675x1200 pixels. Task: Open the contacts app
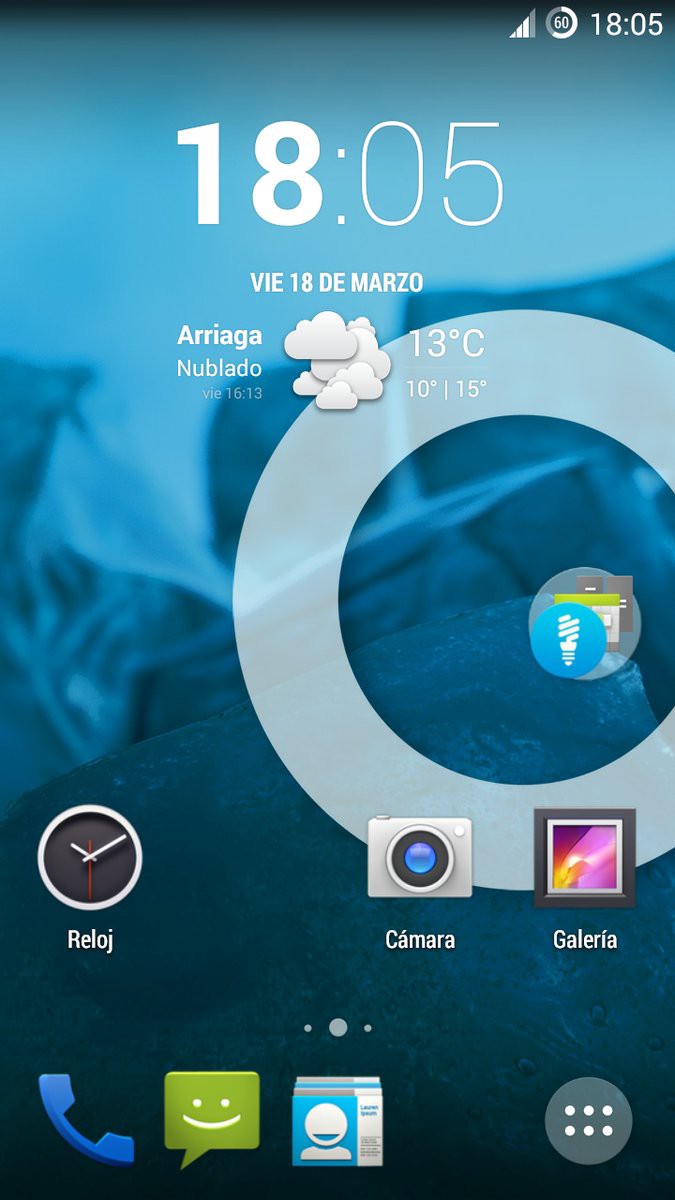[337, 1120]
